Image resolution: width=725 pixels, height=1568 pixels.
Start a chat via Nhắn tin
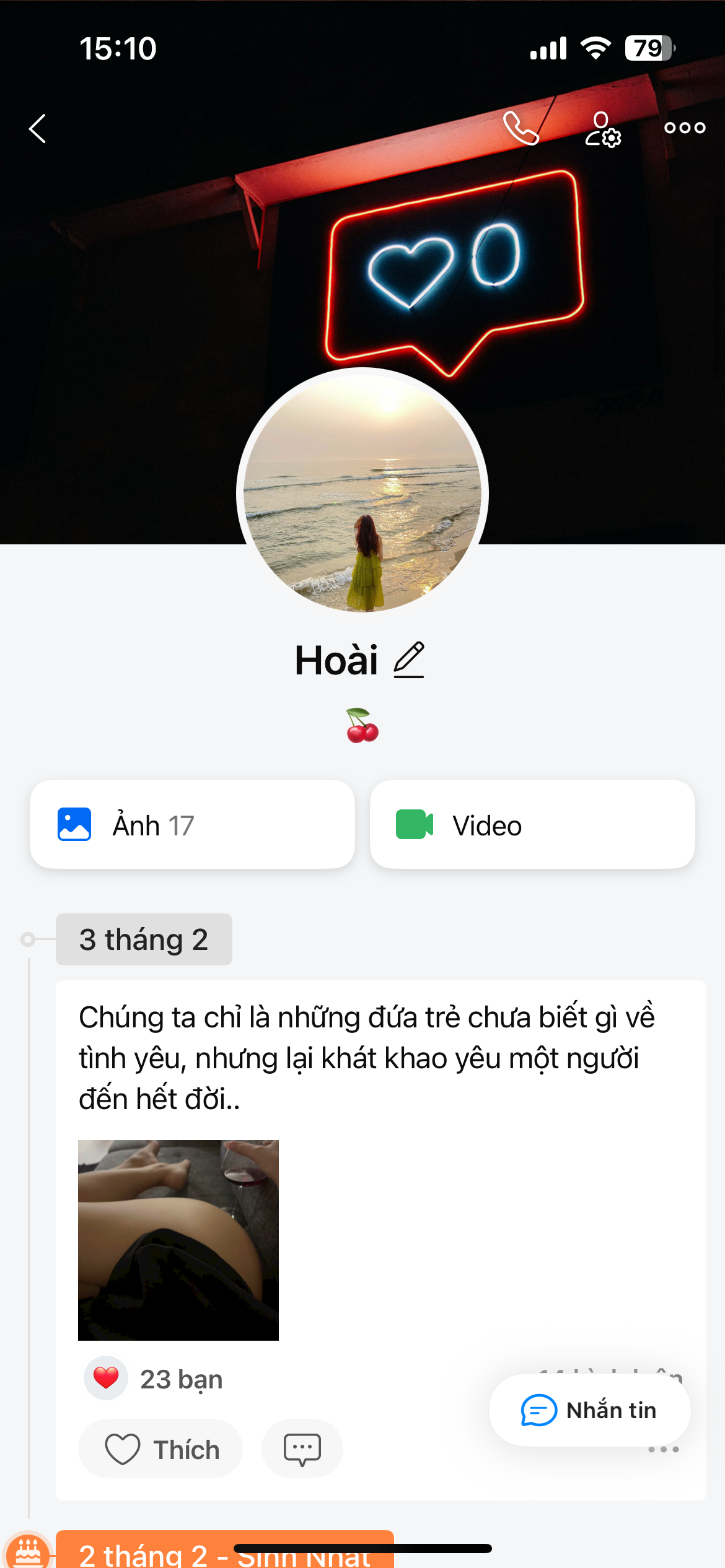click(589, 1410)
